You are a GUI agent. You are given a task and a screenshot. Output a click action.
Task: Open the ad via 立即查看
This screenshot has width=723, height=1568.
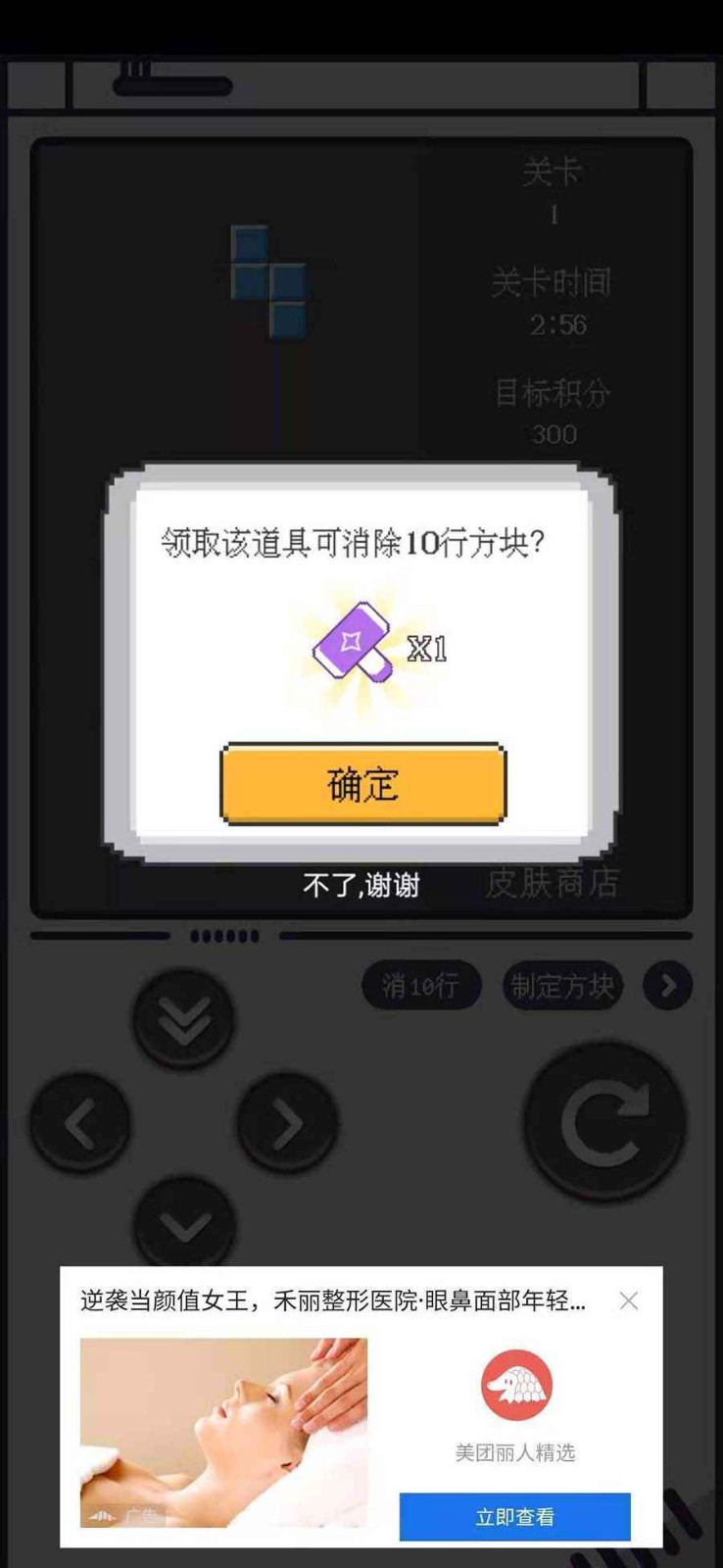[x=516, y=1515]
